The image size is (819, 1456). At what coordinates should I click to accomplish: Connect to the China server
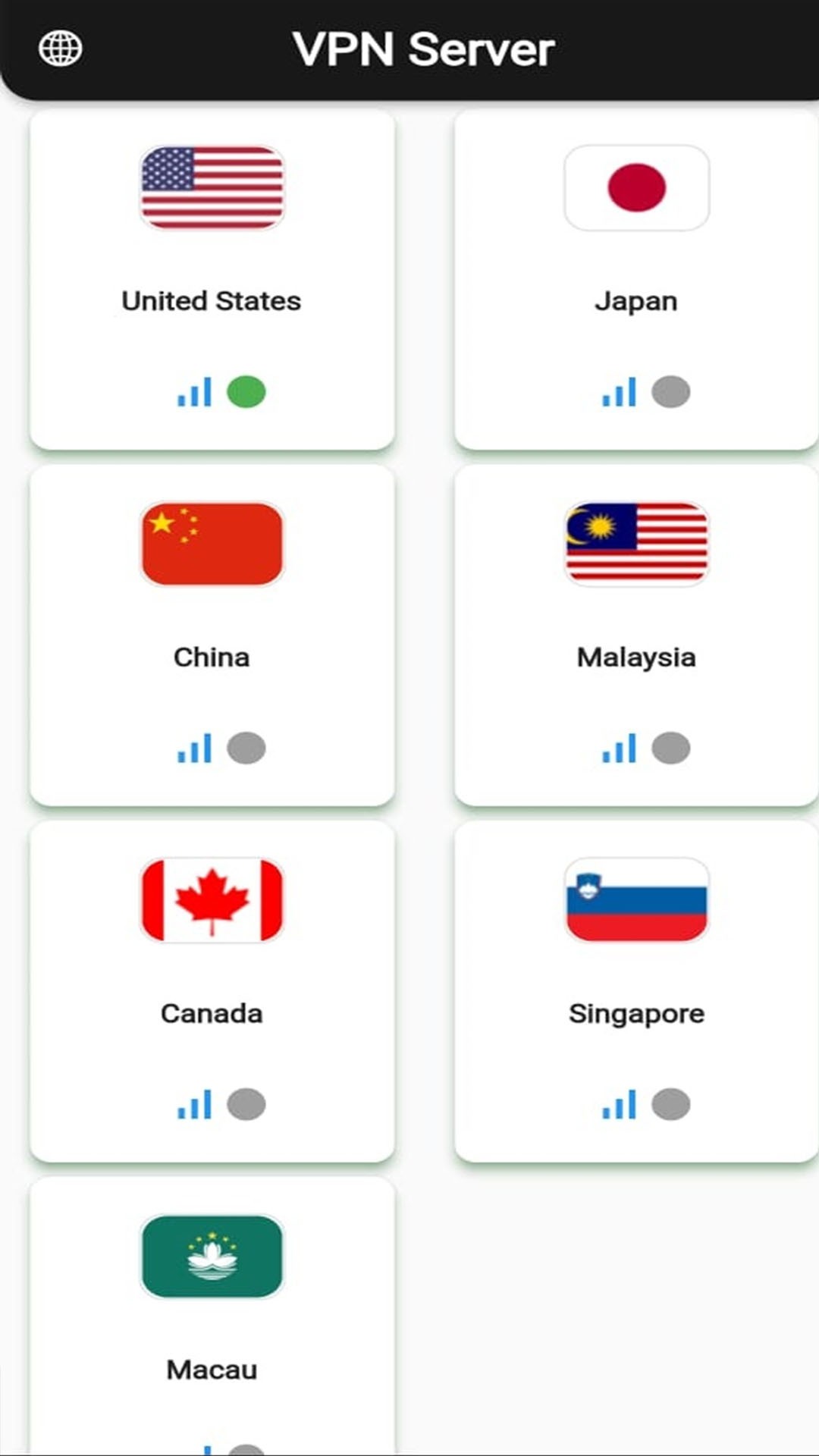point(212,635)
